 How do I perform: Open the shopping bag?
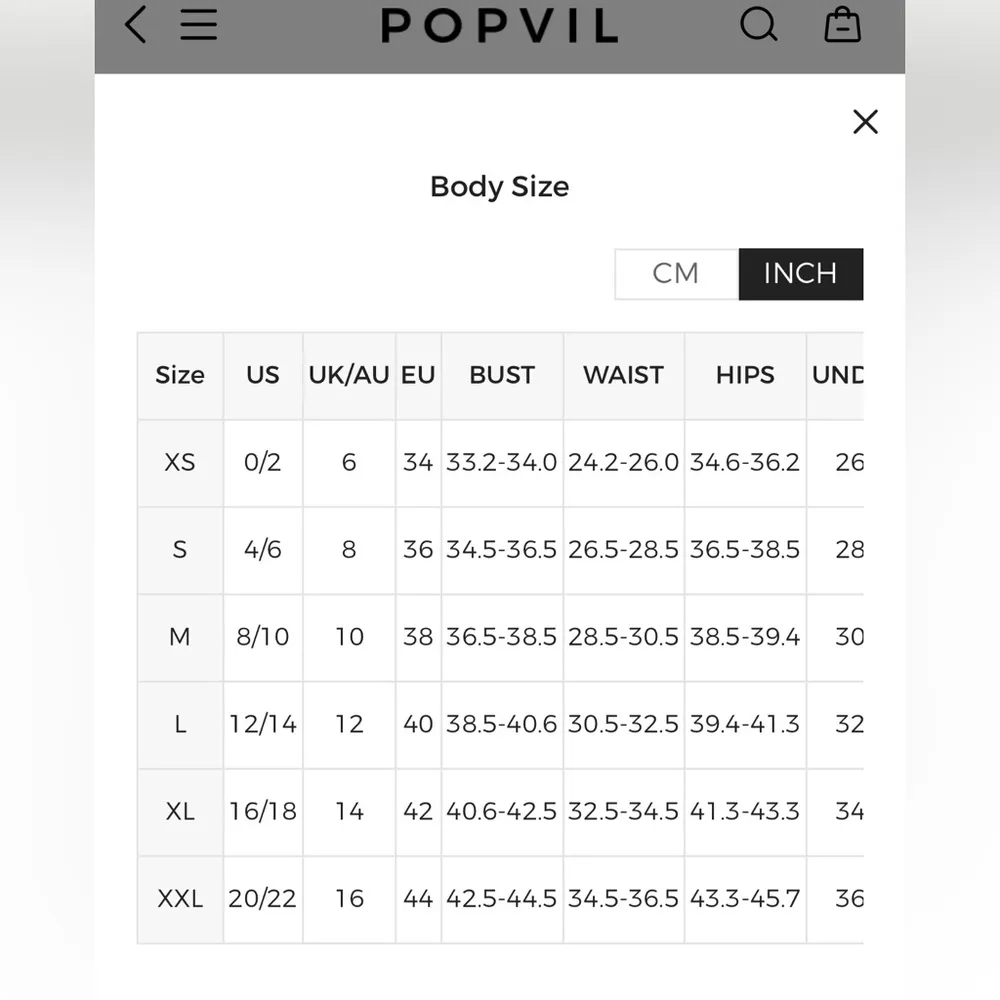pyautogui.click(x=842, y=24)
